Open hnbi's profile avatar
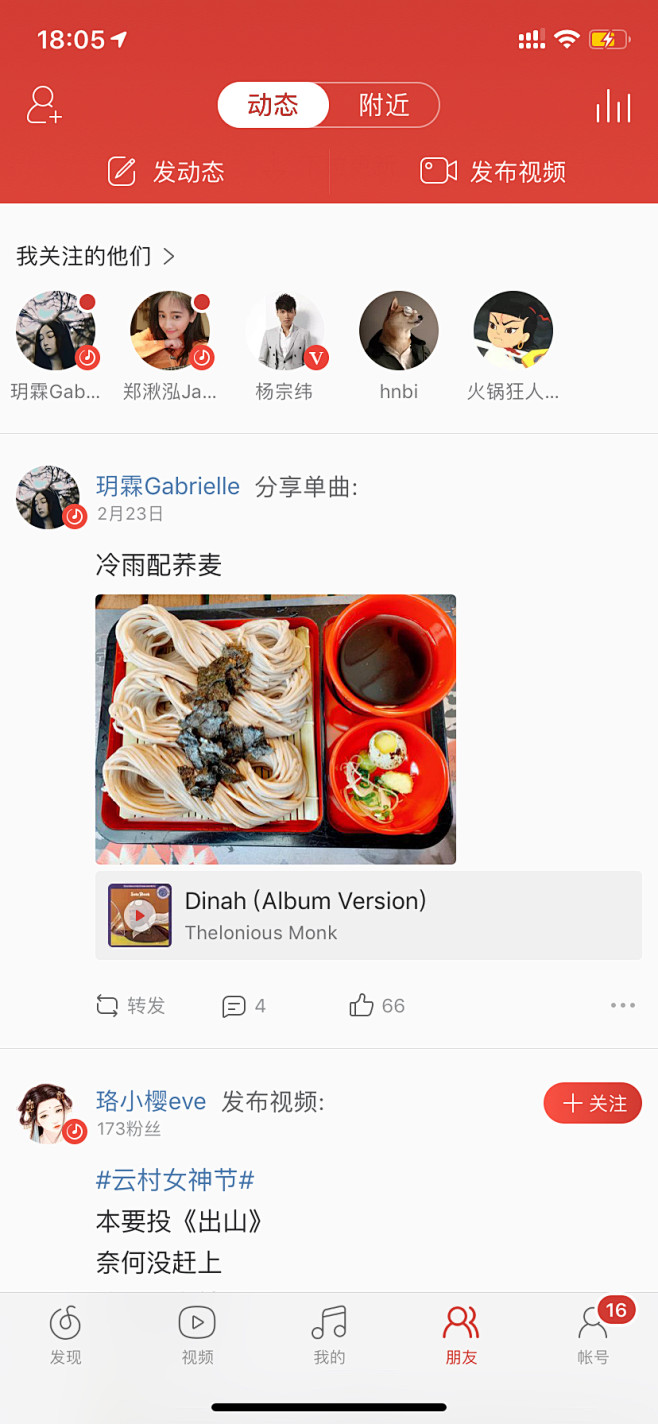The height and width of the screenshot is (1424, 658). (x=399, y=331)
